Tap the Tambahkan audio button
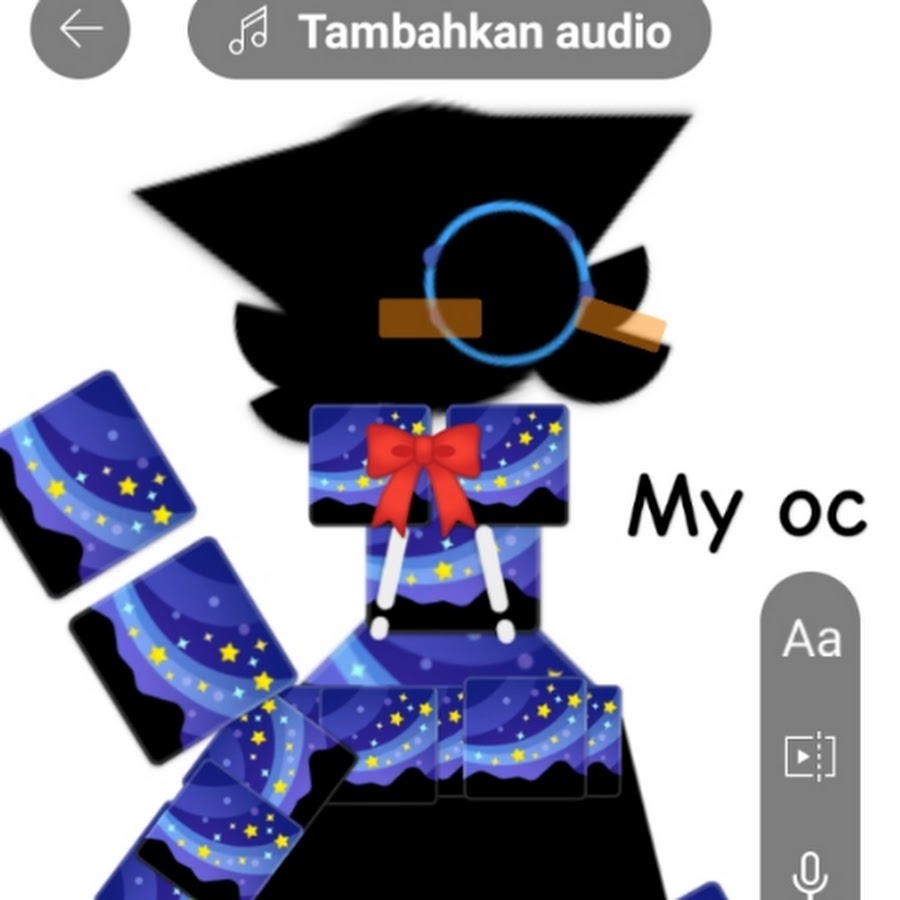Image resolution: width=900 pixels, height=900 pixels. [x=449, y=32]
